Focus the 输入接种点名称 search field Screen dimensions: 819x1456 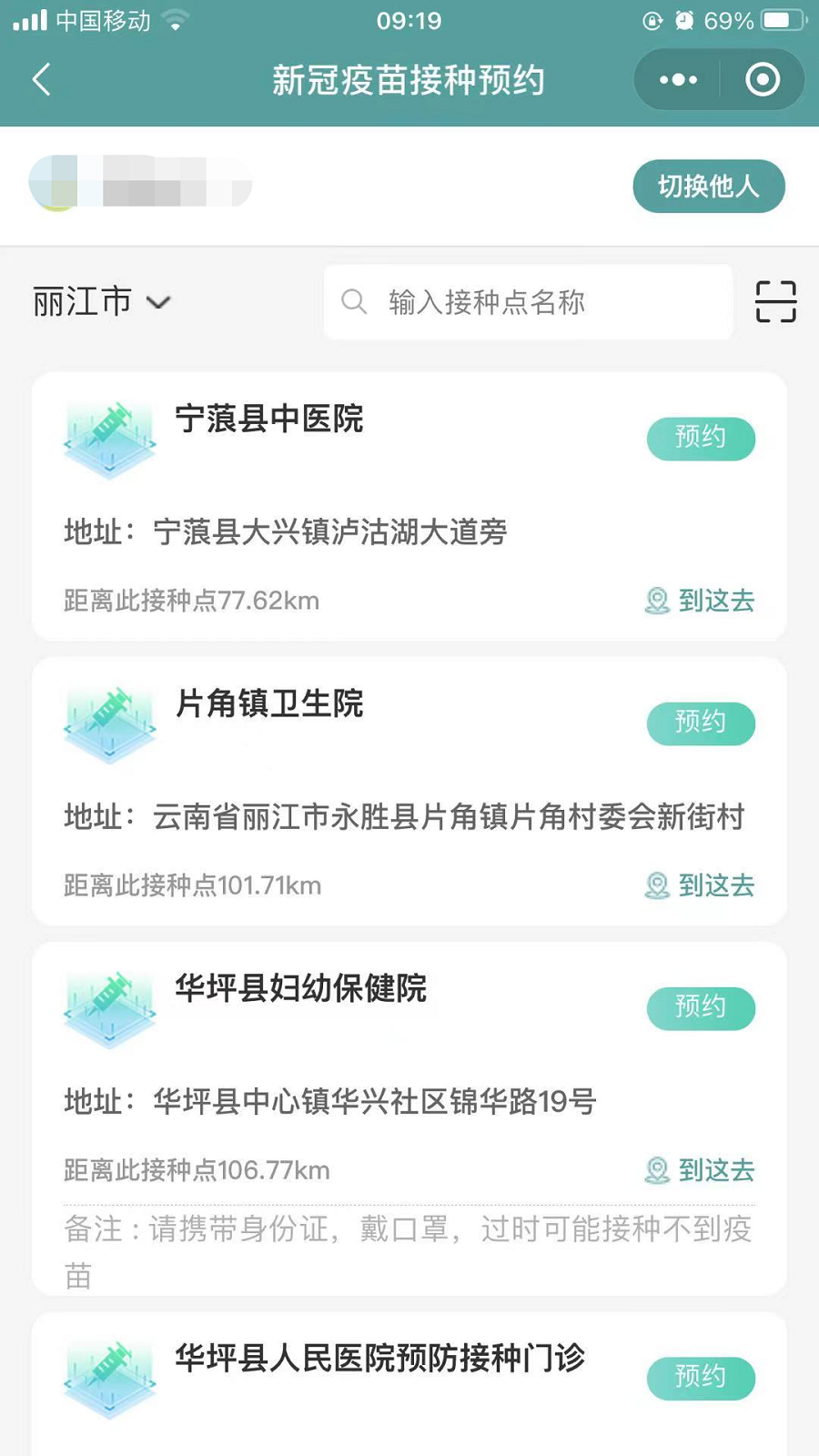click(x=528, y=302)
